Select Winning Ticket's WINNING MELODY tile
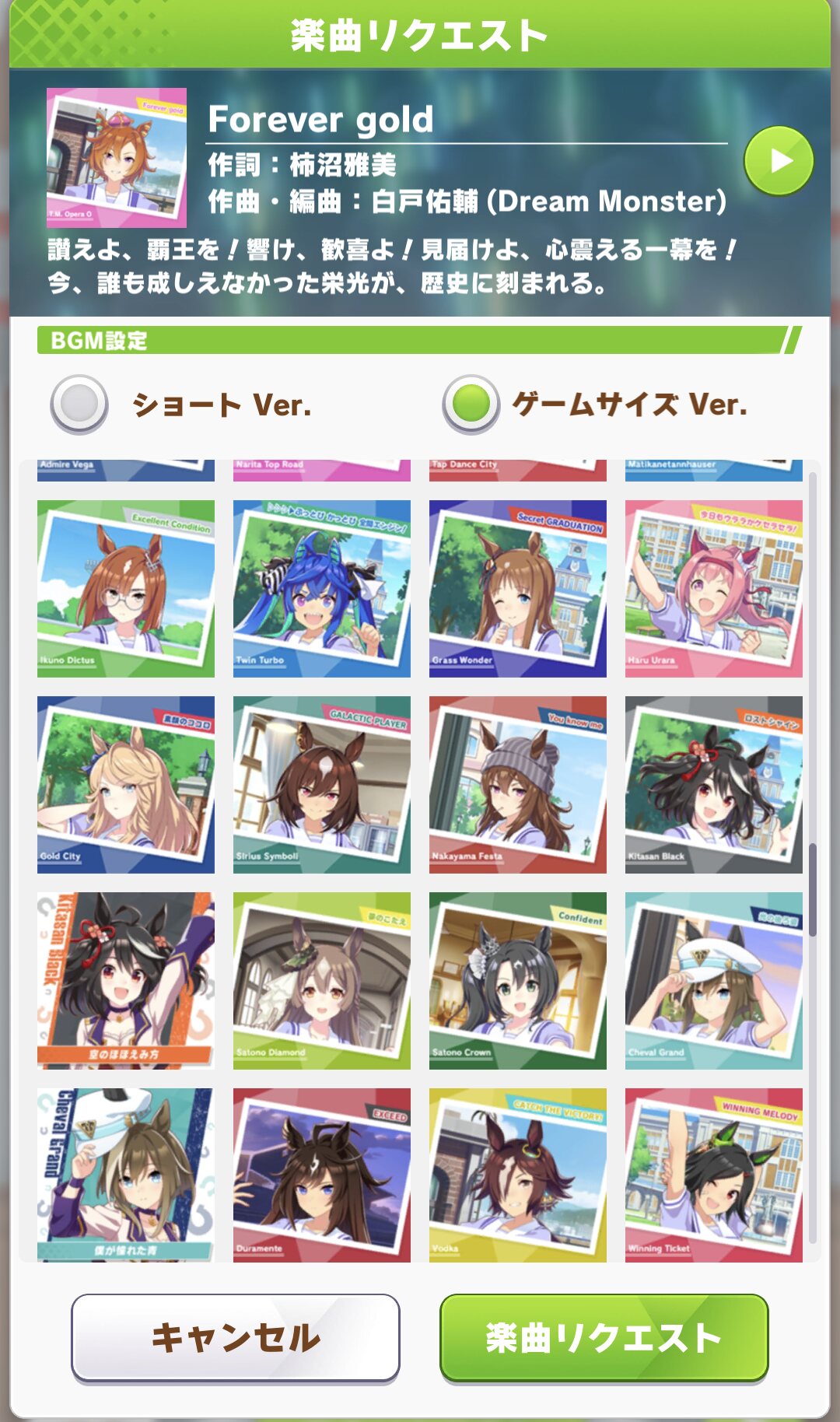This screenshot has height=1422, width=840. [714, 1175]
